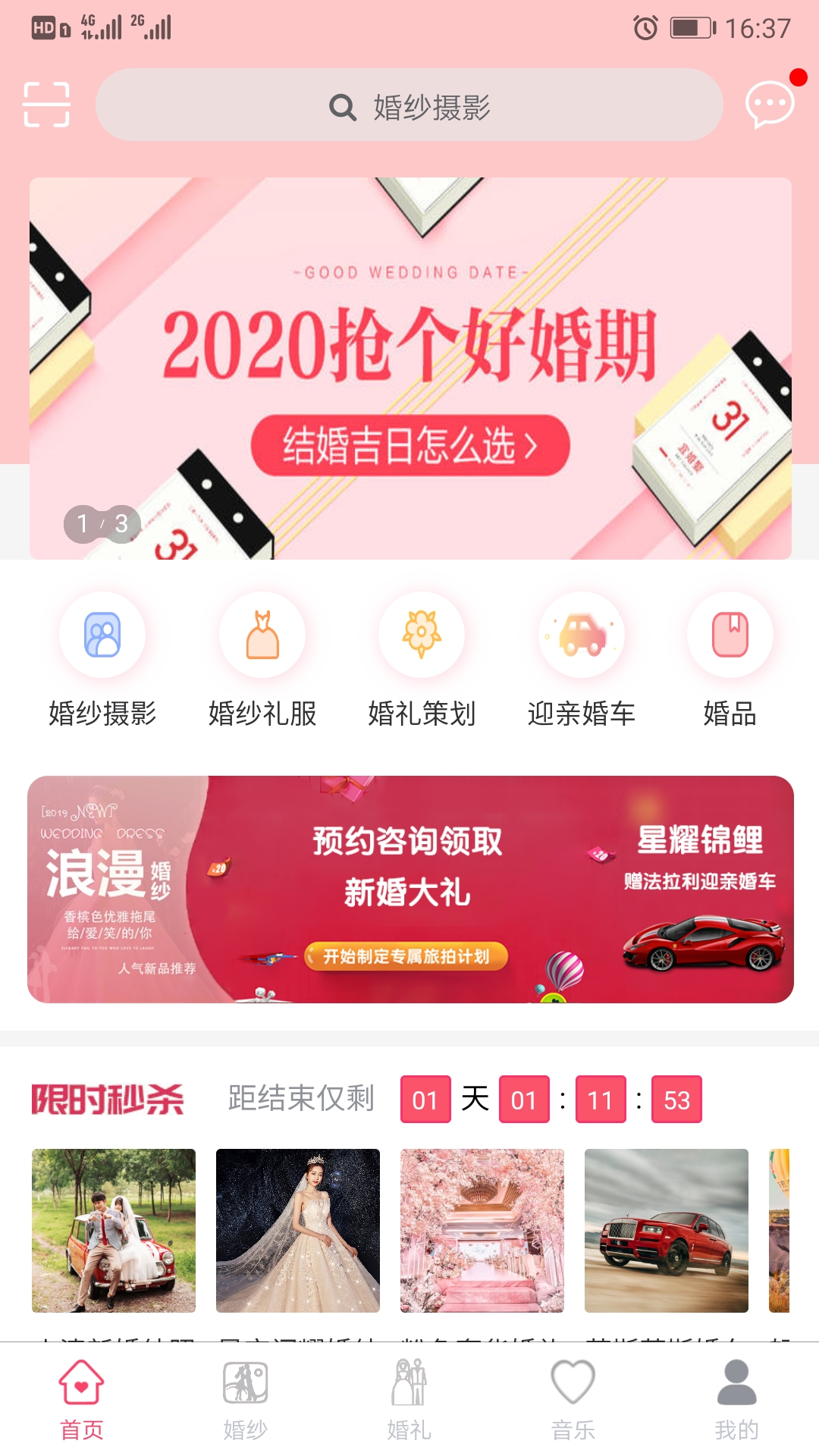Select the 婚纱礼服 category
Image resolution: width=819 pixels, height=1456 pixels.
262,660
